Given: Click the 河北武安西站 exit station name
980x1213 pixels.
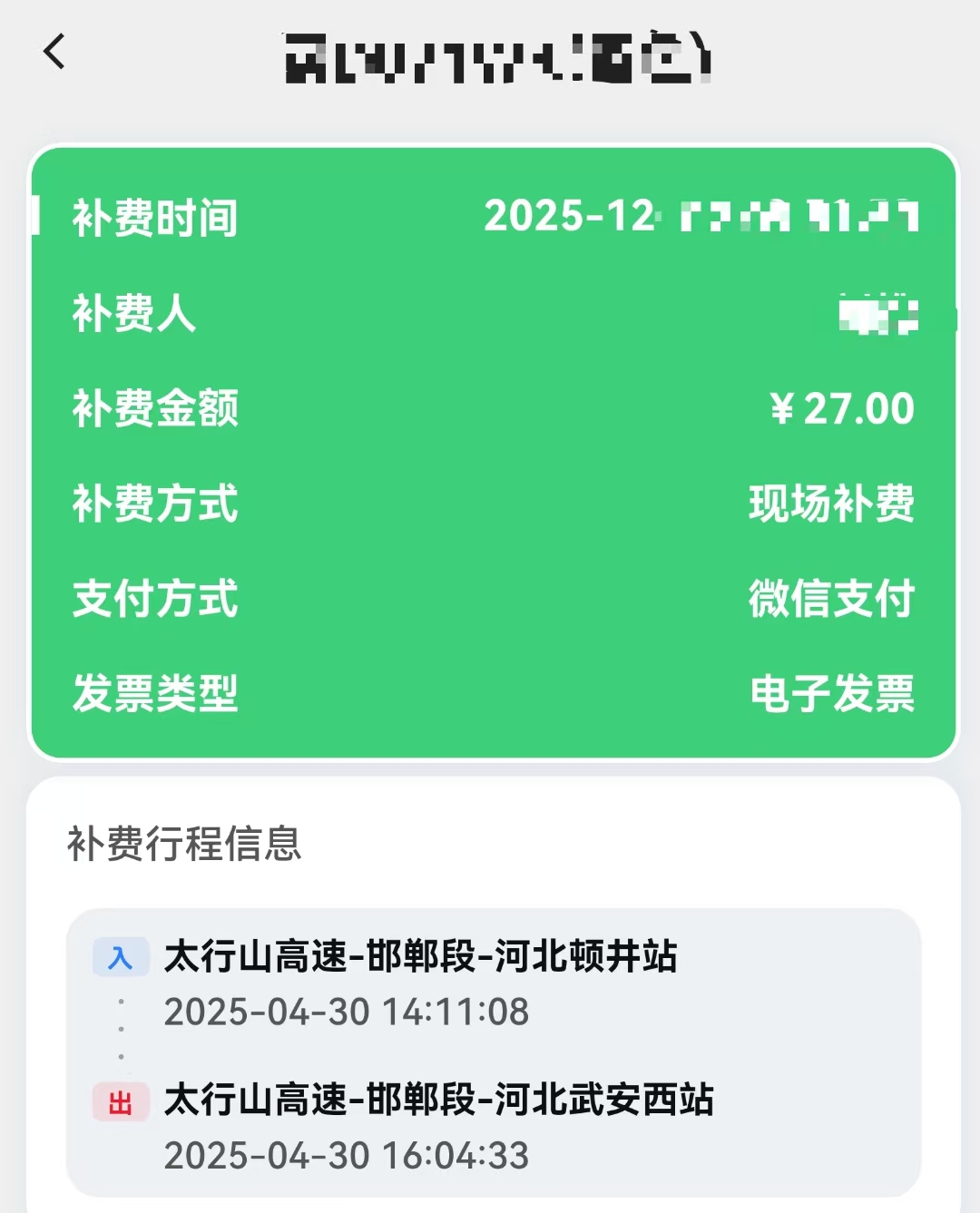Looking at the screenshot, I should click(x=440, y=1101).
